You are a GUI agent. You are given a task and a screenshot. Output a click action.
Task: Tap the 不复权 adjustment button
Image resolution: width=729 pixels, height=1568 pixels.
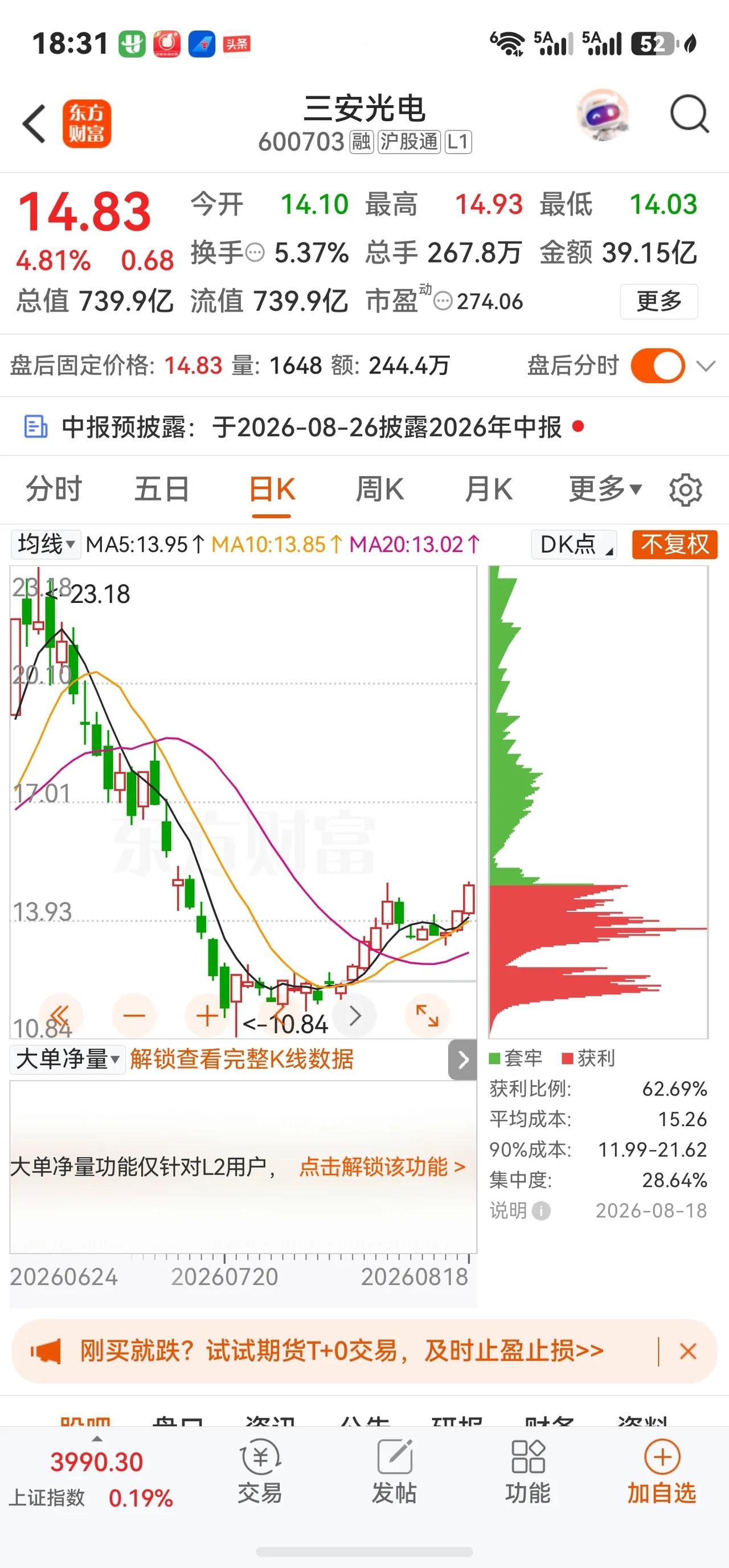point(675,544)
